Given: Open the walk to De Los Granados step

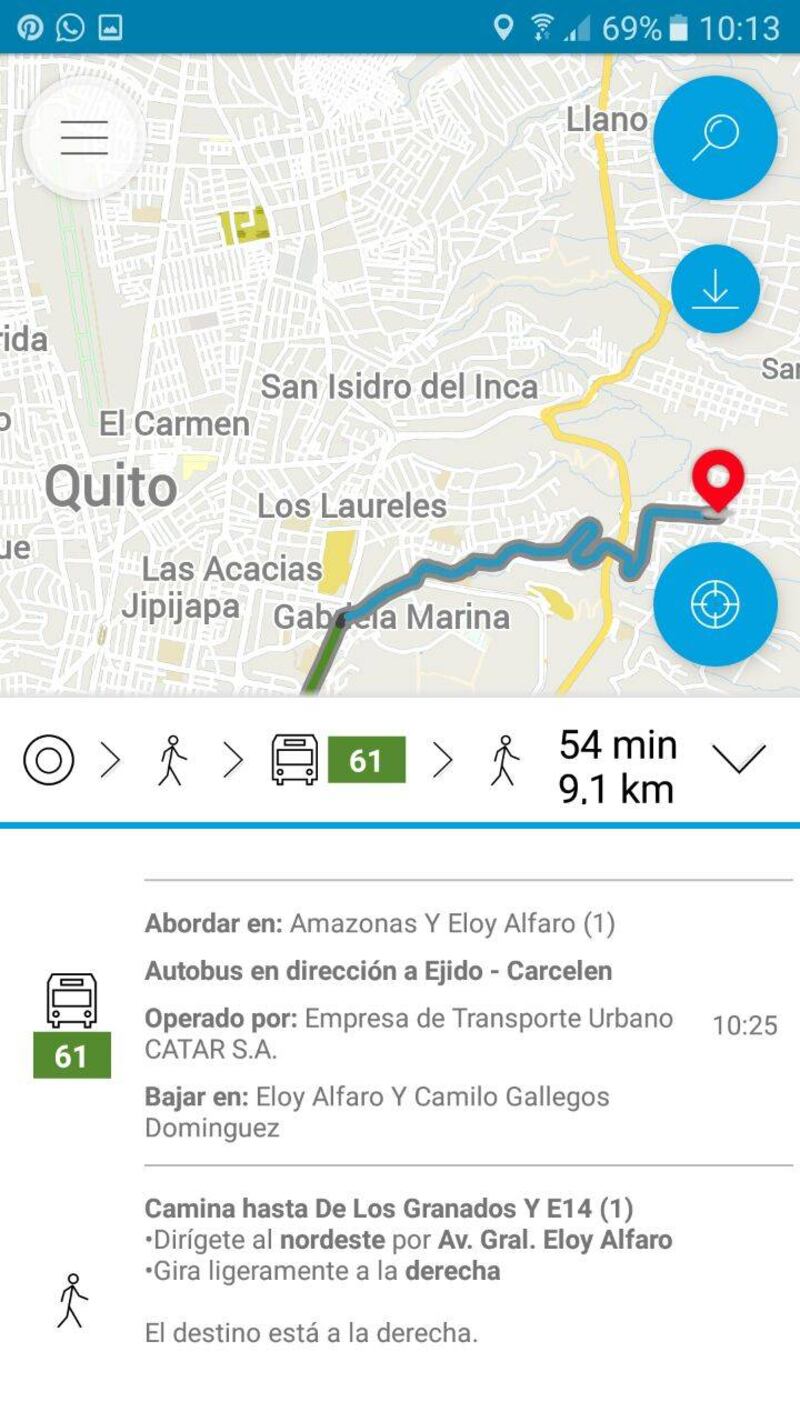Looking at the screenshot, I should pos(400,1272).
